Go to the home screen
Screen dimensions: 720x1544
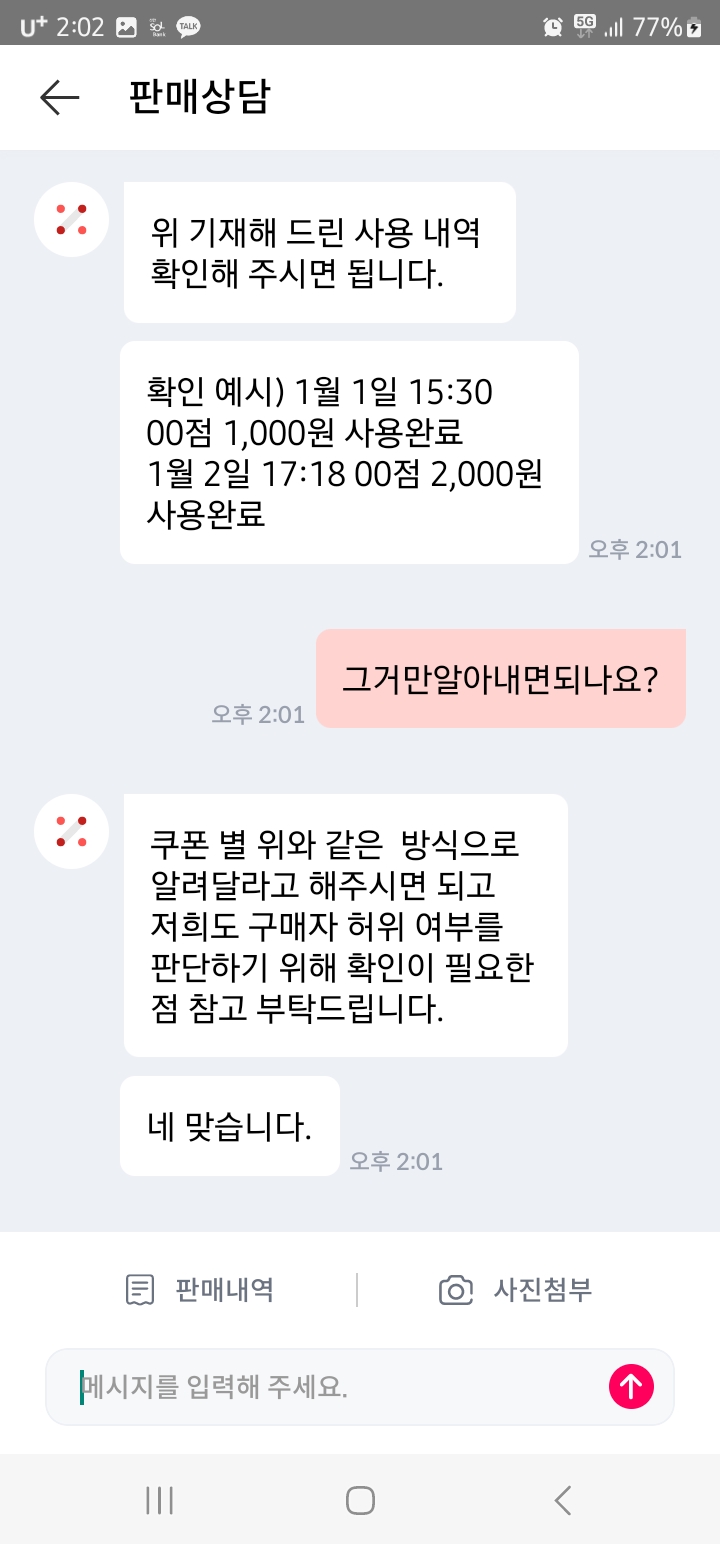point(360,1500)
